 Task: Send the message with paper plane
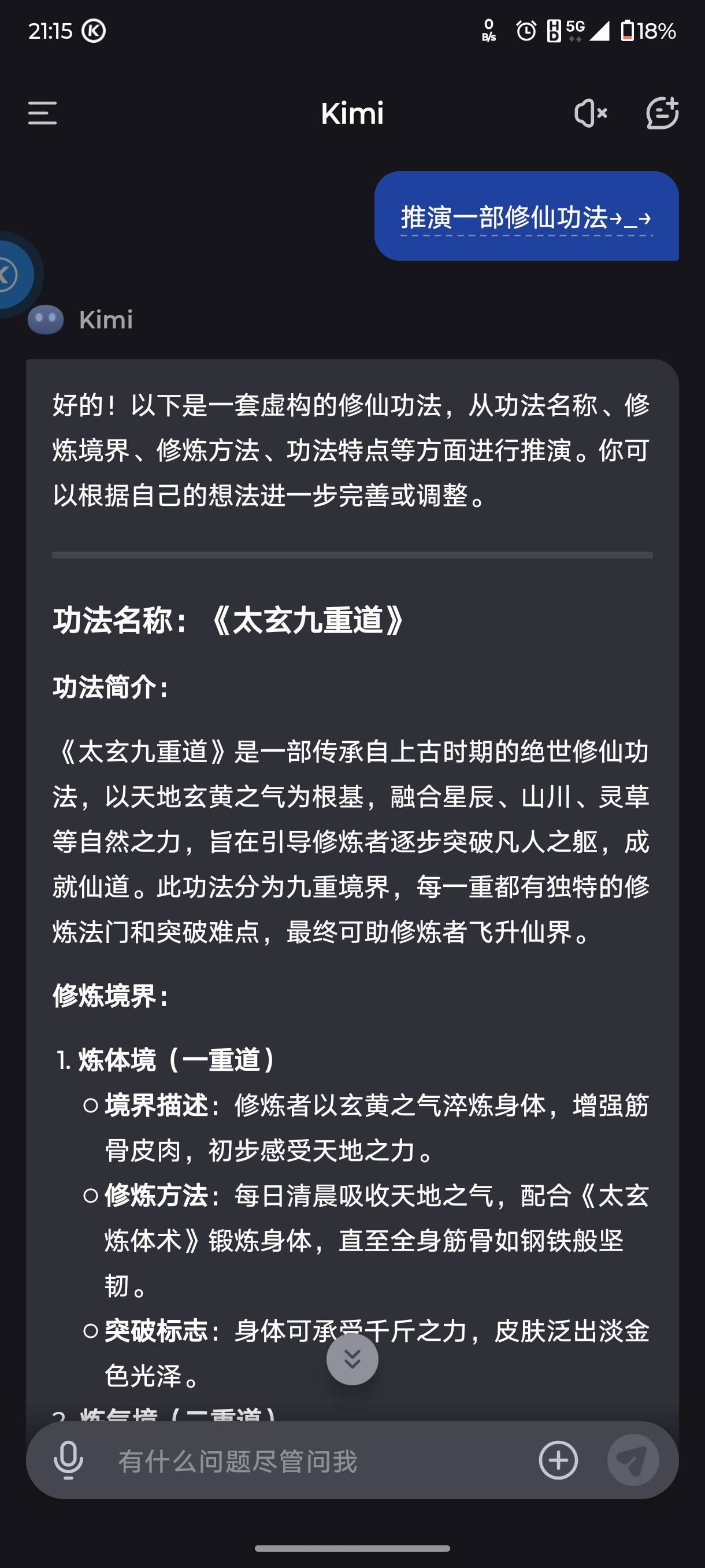coord(633,1460)
